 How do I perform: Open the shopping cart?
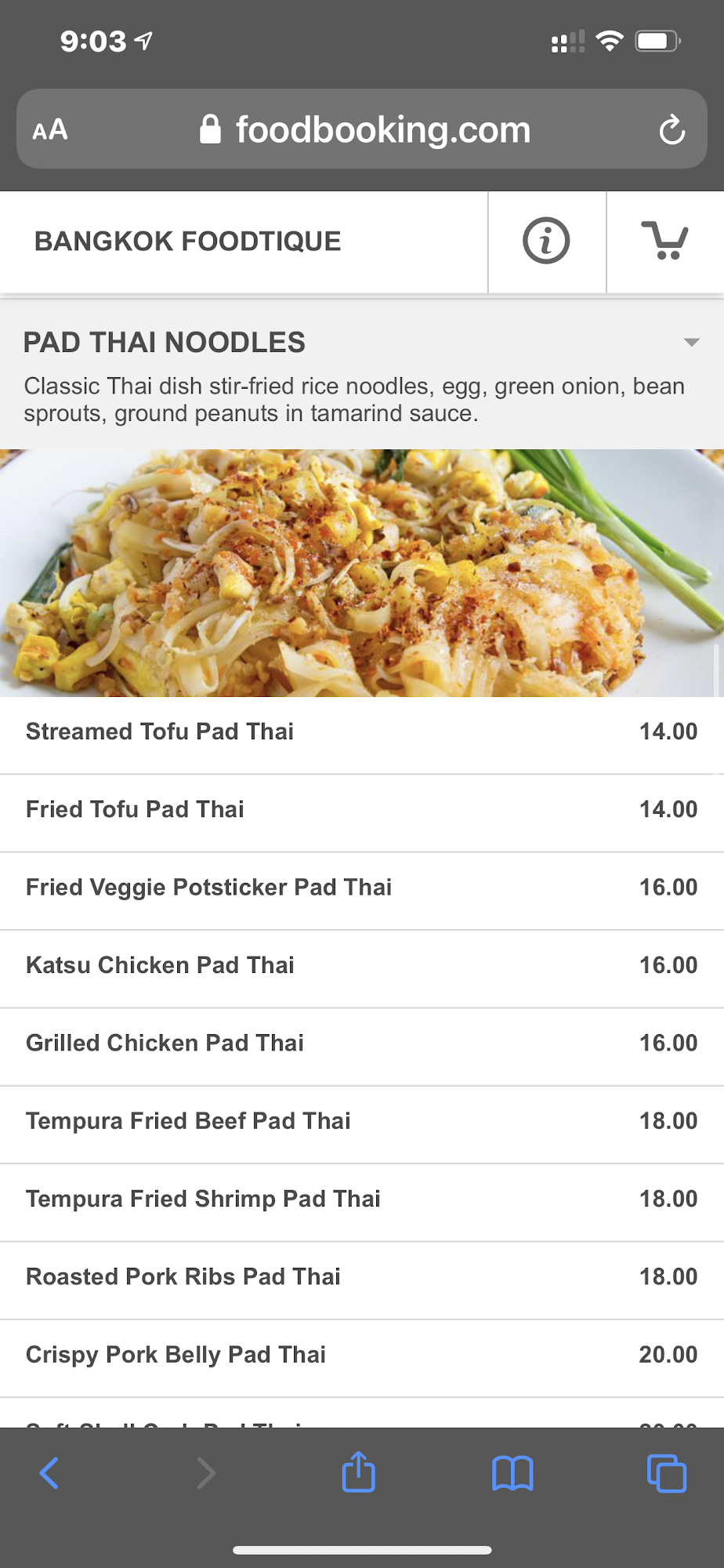[664, 241]
